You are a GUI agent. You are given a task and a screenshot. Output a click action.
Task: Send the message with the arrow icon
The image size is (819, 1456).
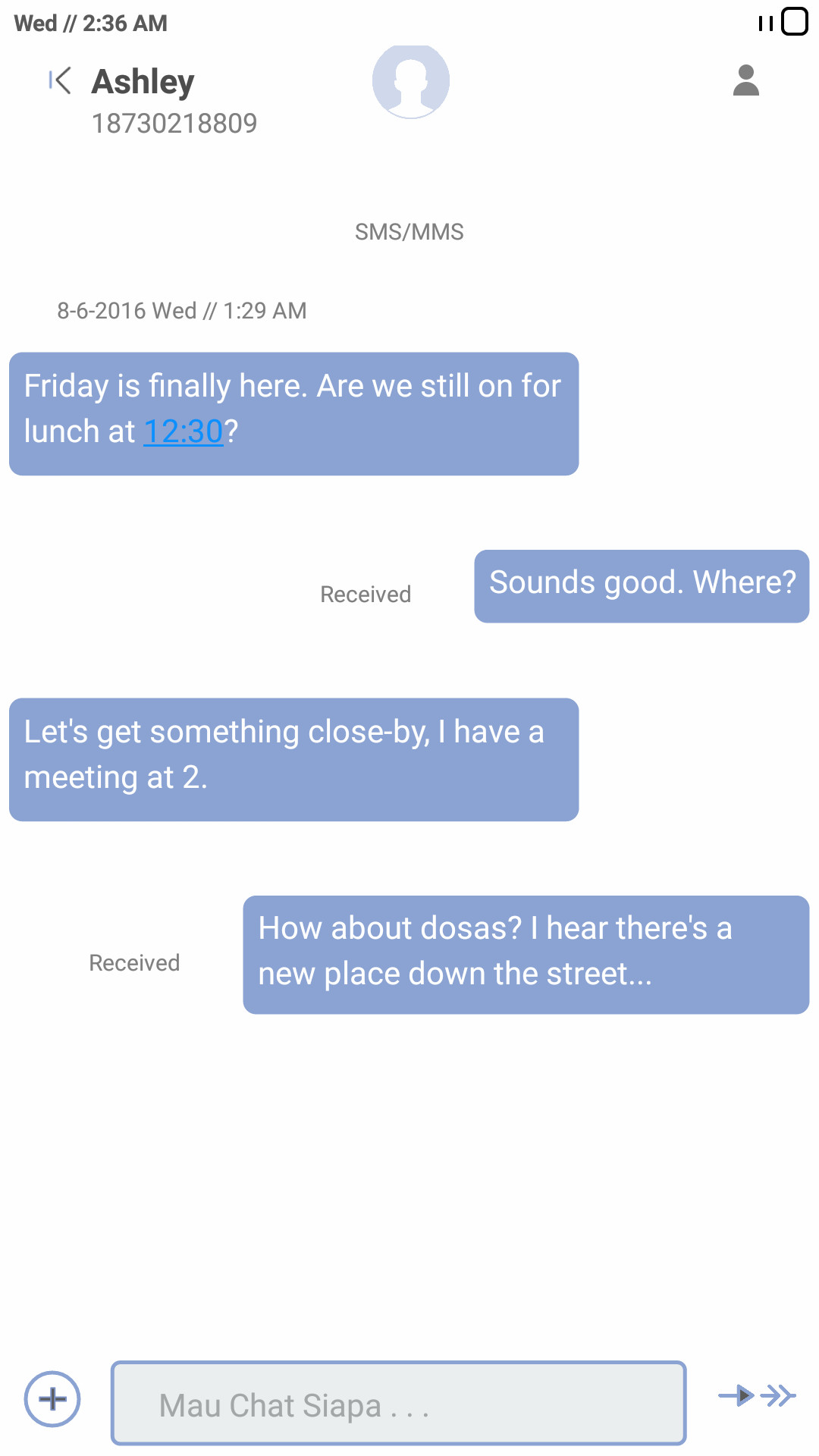coord(756,1395)
